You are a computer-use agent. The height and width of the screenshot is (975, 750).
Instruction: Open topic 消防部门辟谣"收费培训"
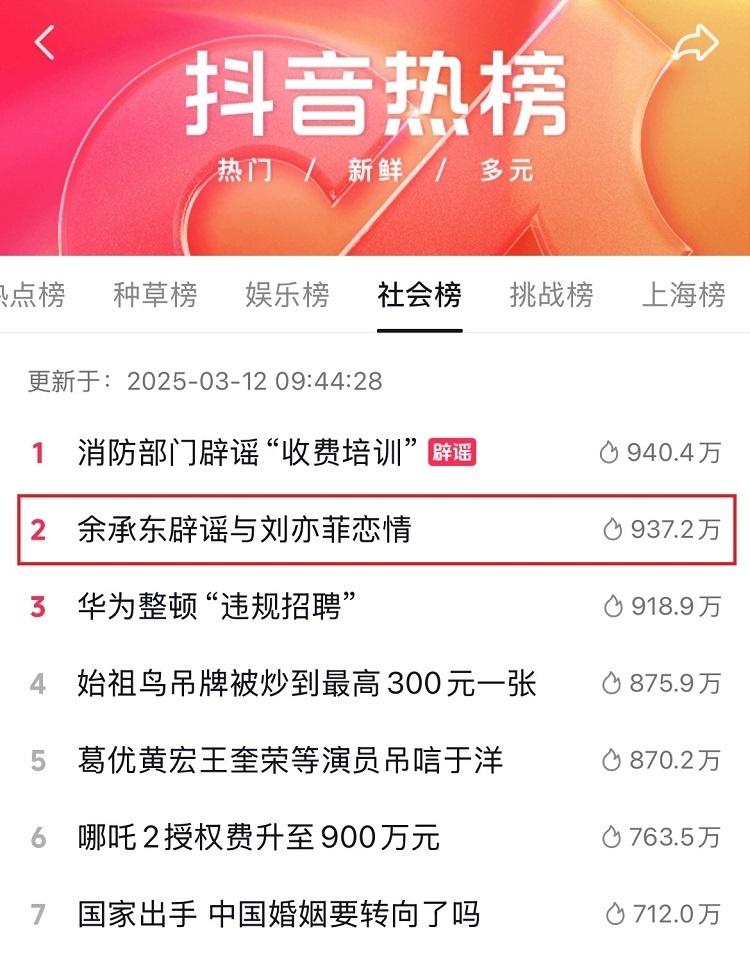pos(247,453)
